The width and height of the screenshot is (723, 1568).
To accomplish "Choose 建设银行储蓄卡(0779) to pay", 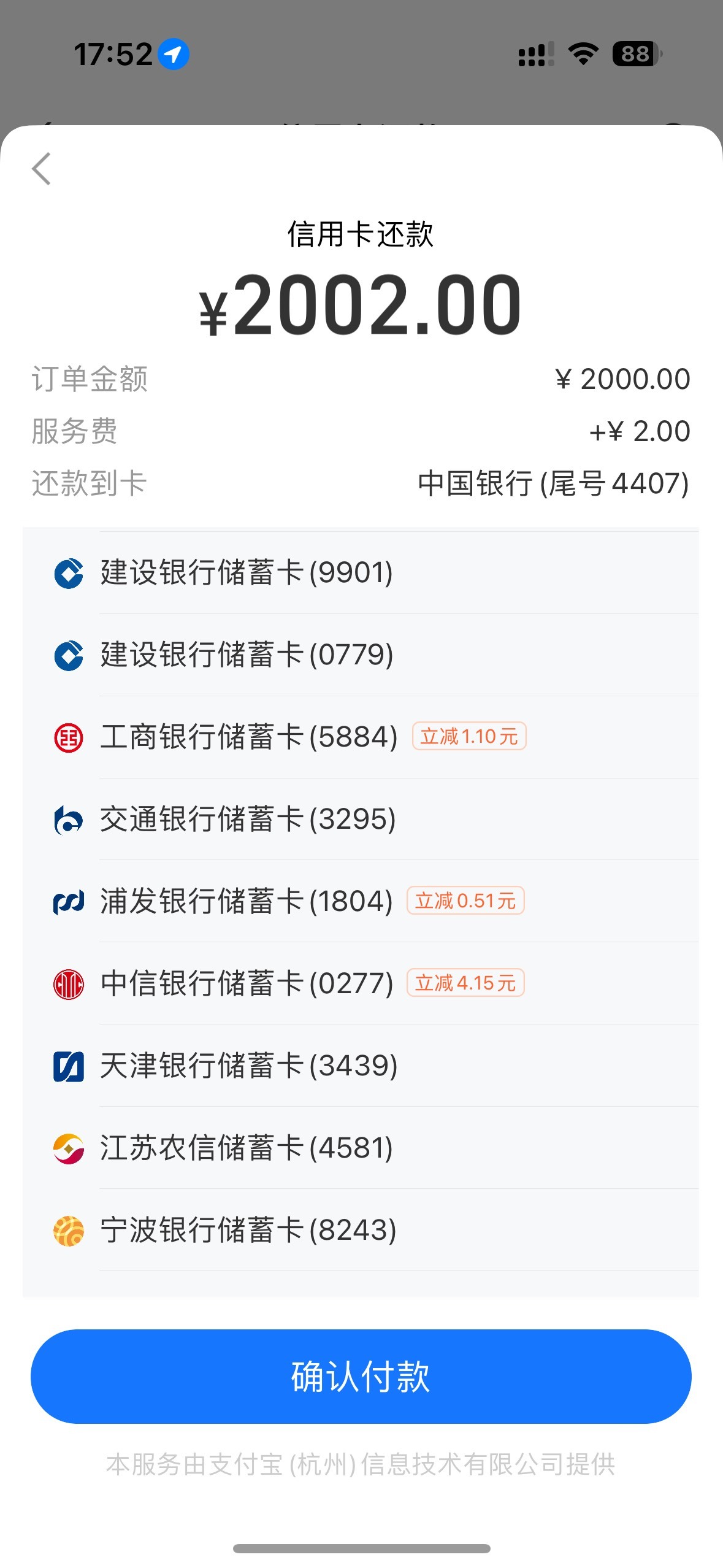I will [247, 655].
